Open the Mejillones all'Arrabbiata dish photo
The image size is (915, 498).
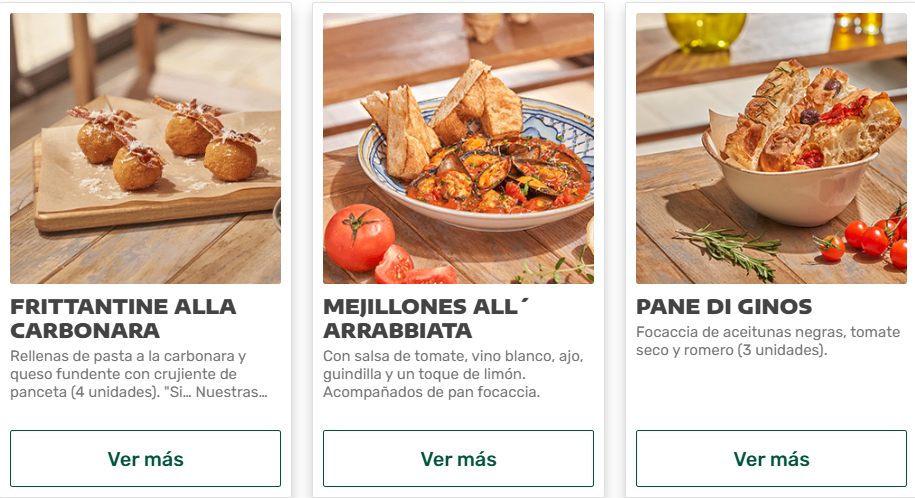(458, 148)
